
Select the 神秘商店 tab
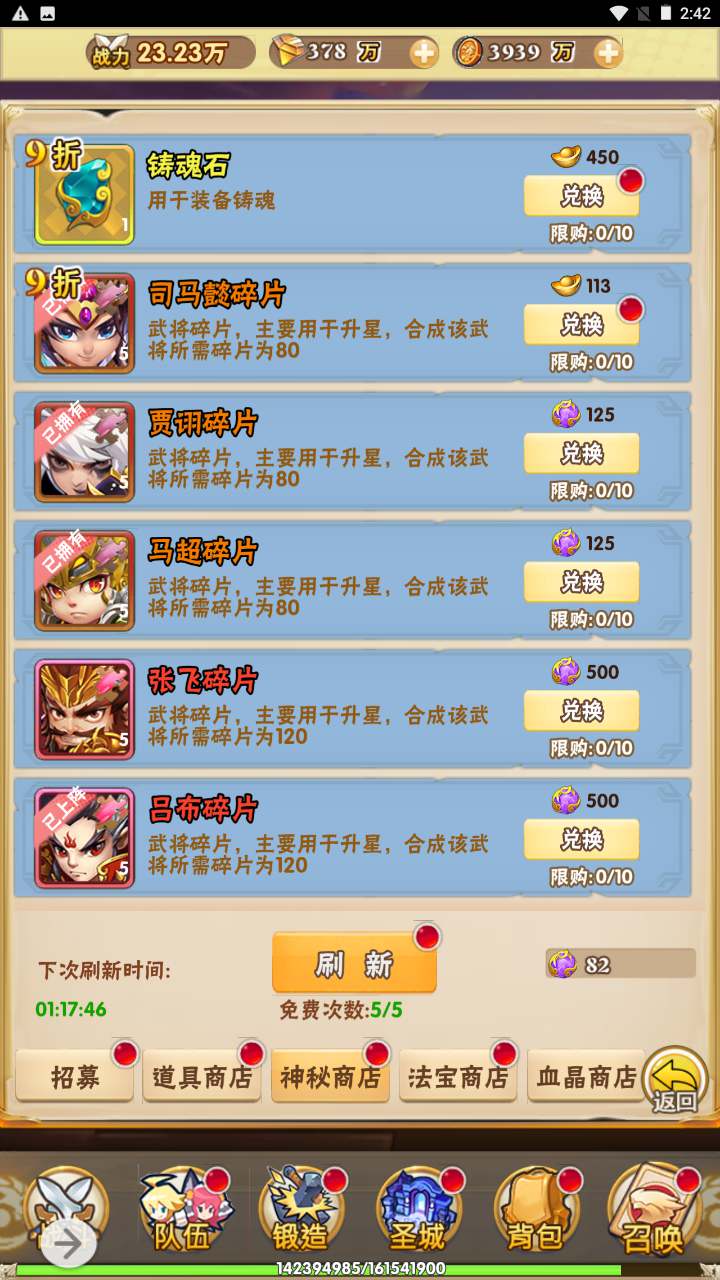click(x=330, y=1077)
